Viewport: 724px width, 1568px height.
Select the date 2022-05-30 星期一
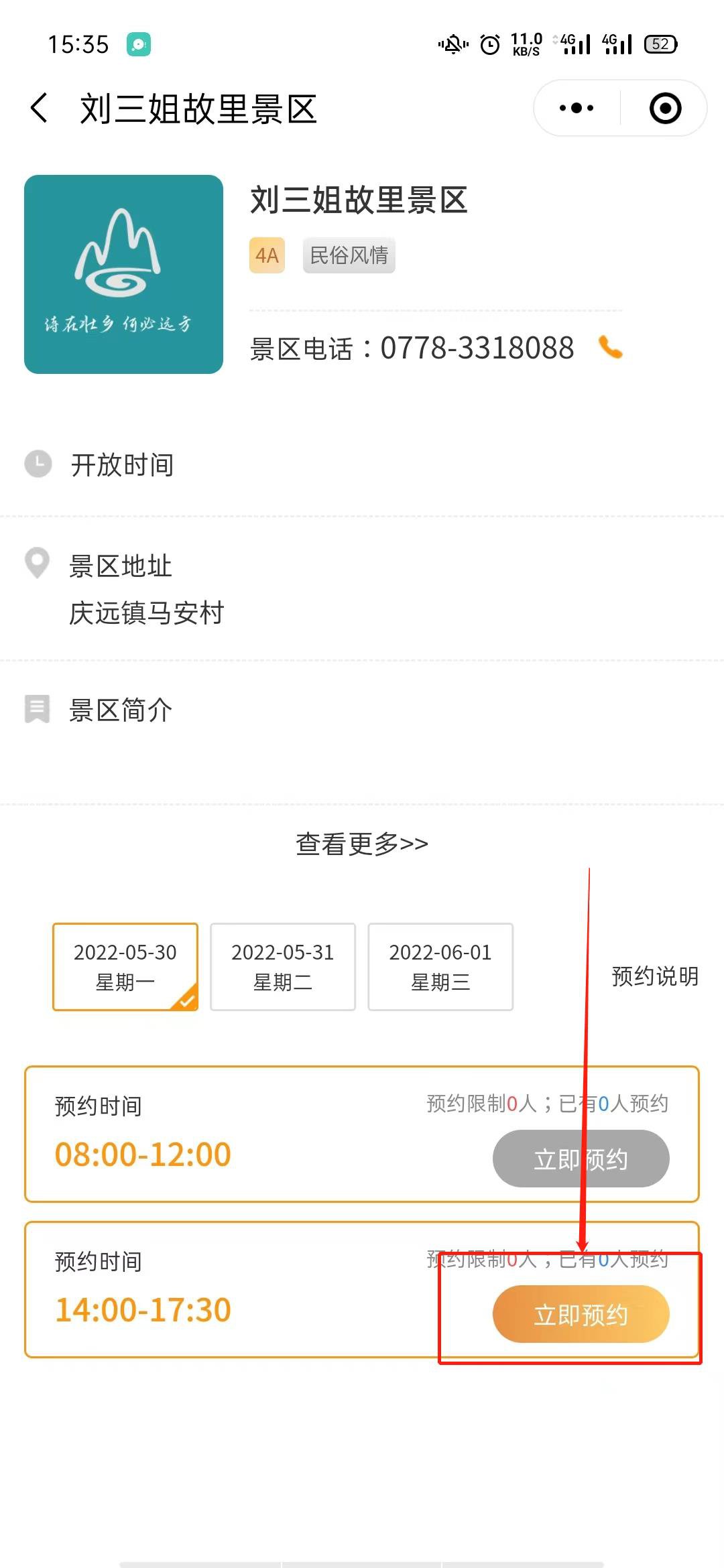click(x=125, y=966)
